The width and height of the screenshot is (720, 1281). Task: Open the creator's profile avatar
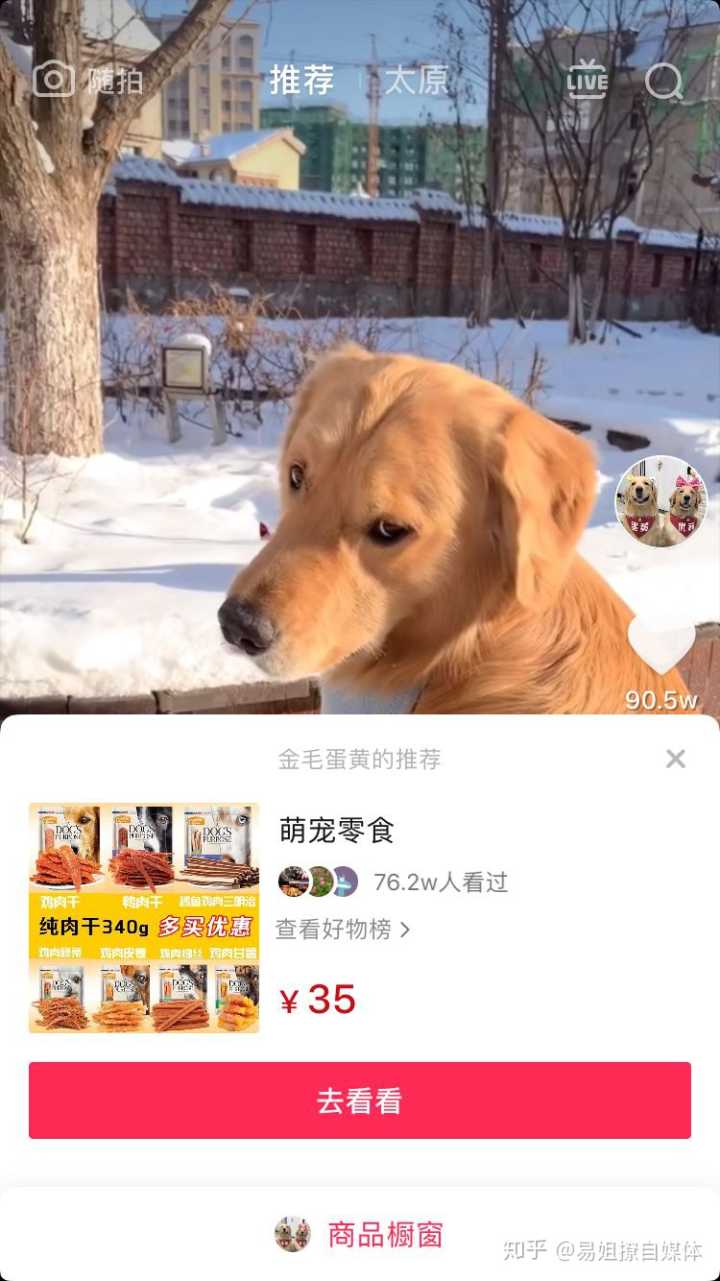(x=660, y=501)
